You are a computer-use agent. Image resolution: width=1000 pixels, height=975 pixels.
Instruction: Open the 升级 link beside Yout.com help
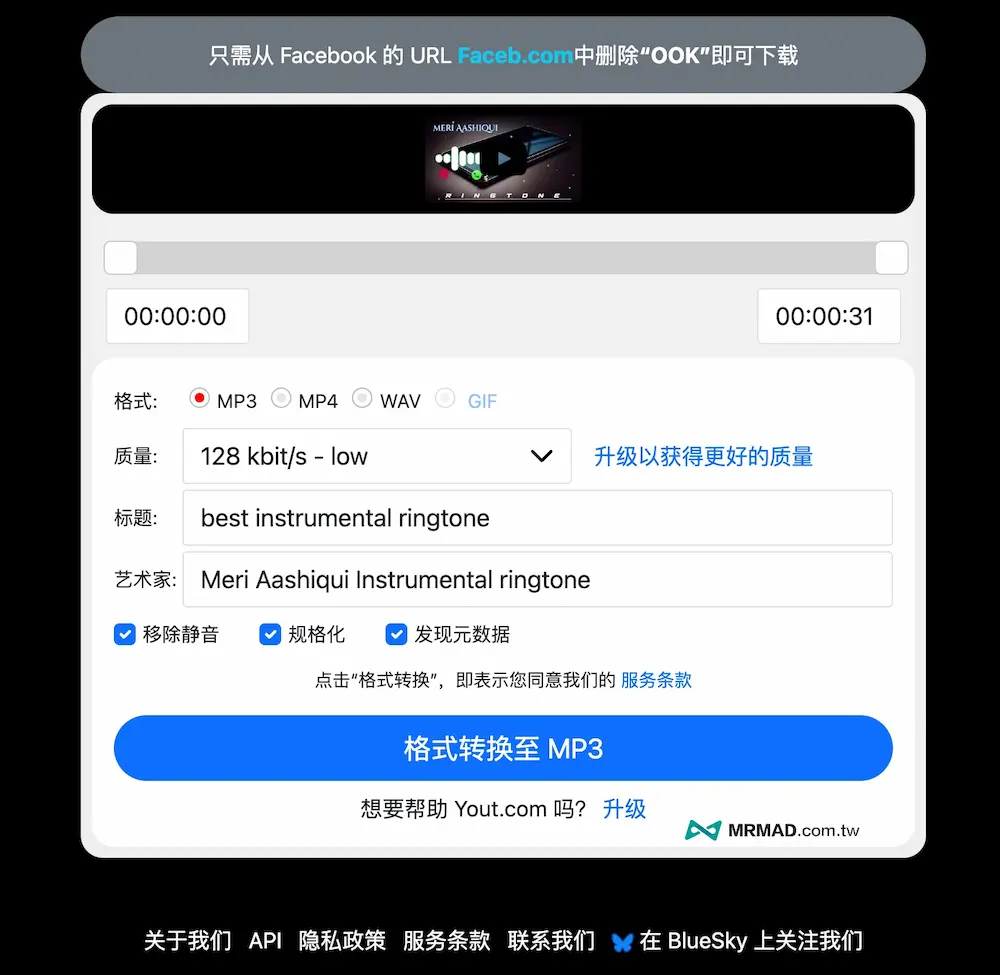pyautogui.click(x=624, y=809)
